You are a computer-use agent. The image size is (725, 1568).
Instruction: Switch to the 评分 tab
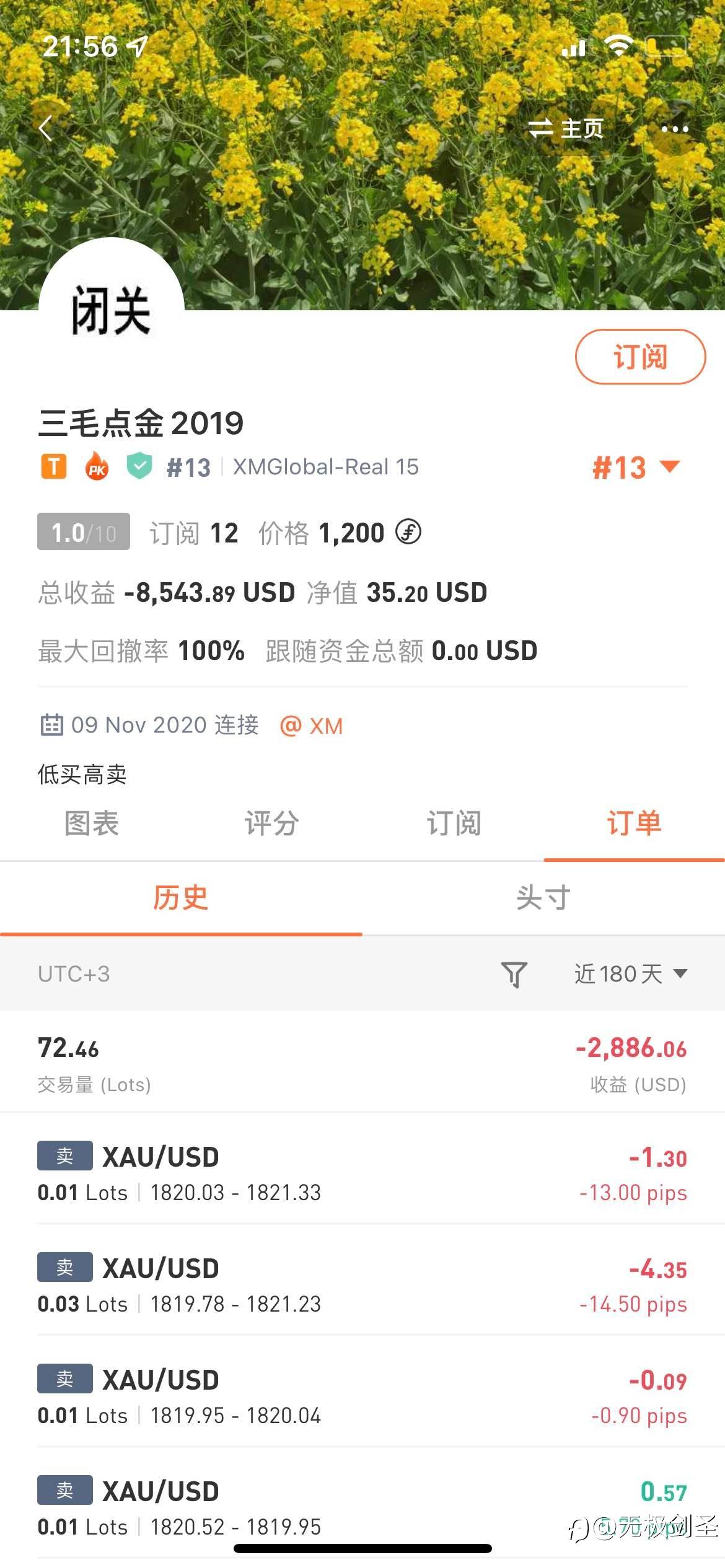pyautogui.click(x=271, y=823)
